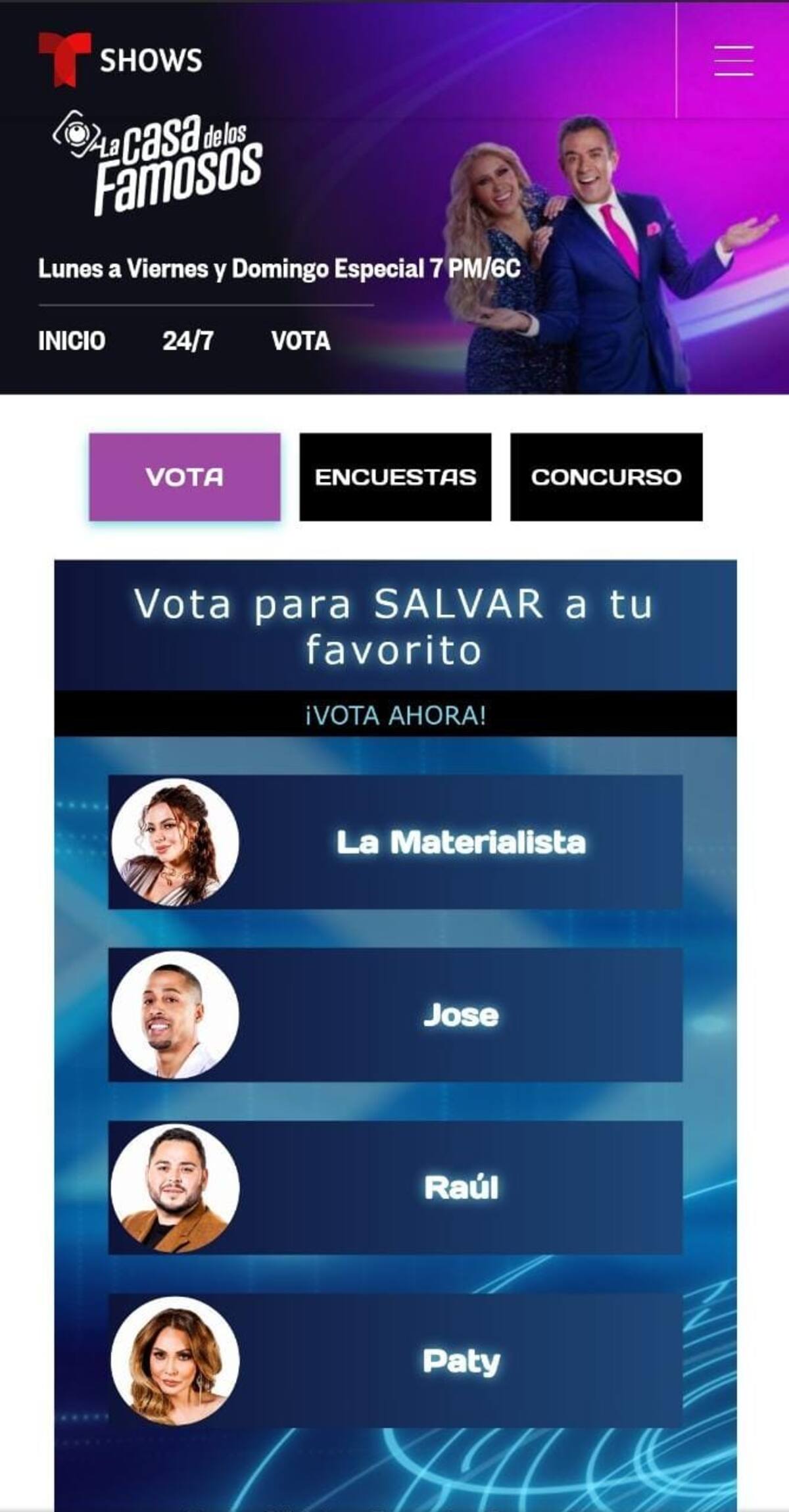The width and height of the screenshot is (789, 1512).
Task: Switch to ENCUESTAS
Action: point(395,477)
